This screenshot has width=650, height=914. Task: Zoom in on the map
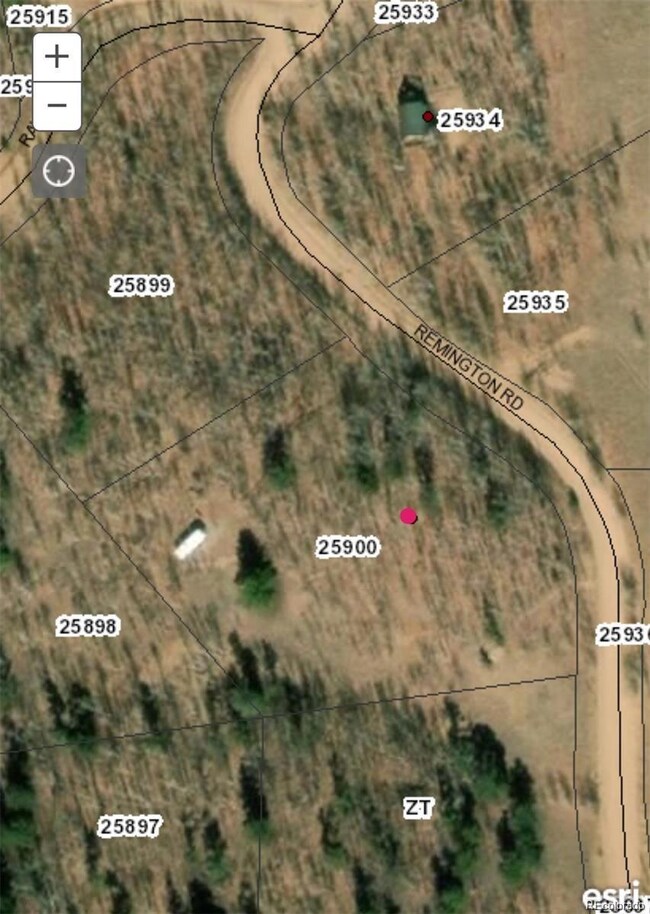coord(57,56)
